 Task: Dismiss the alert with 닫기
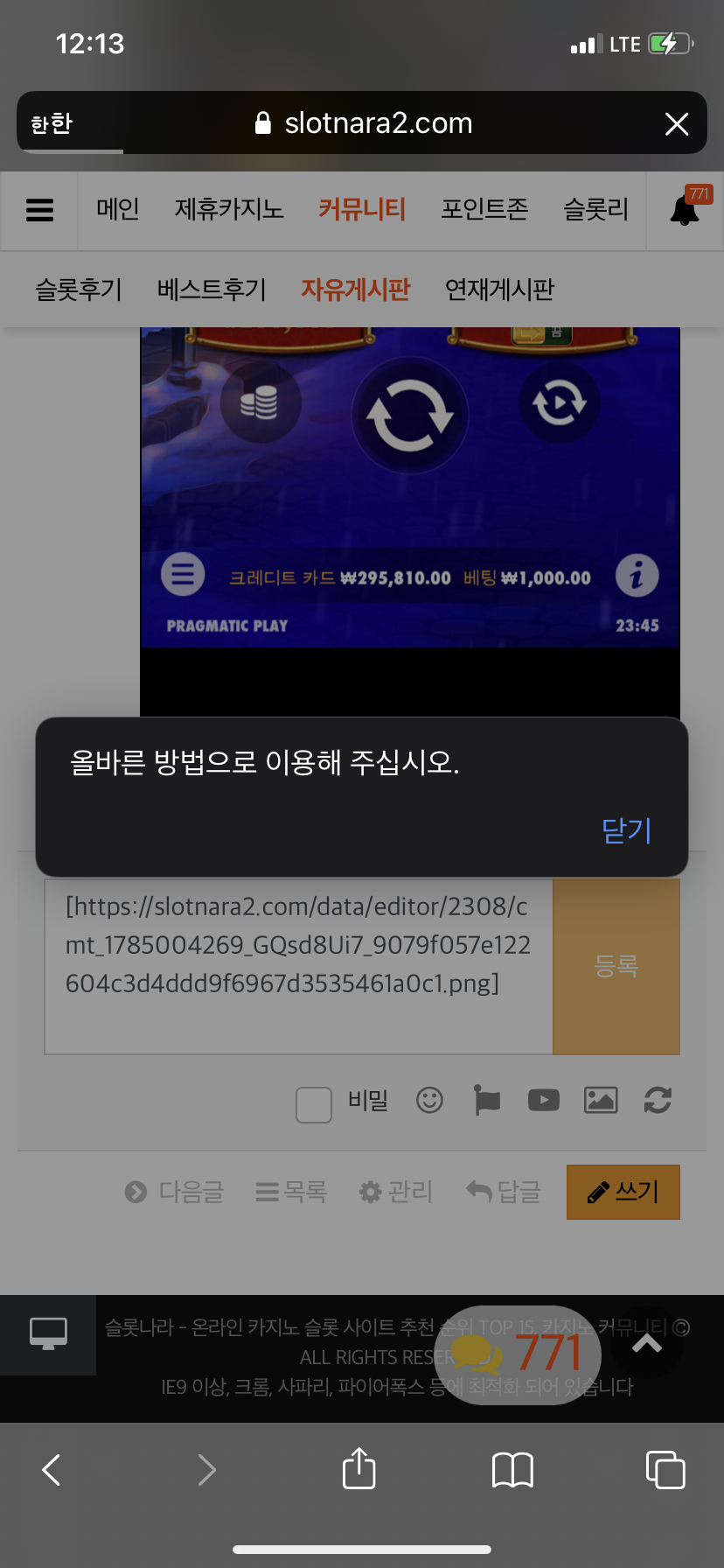[627, 829]
